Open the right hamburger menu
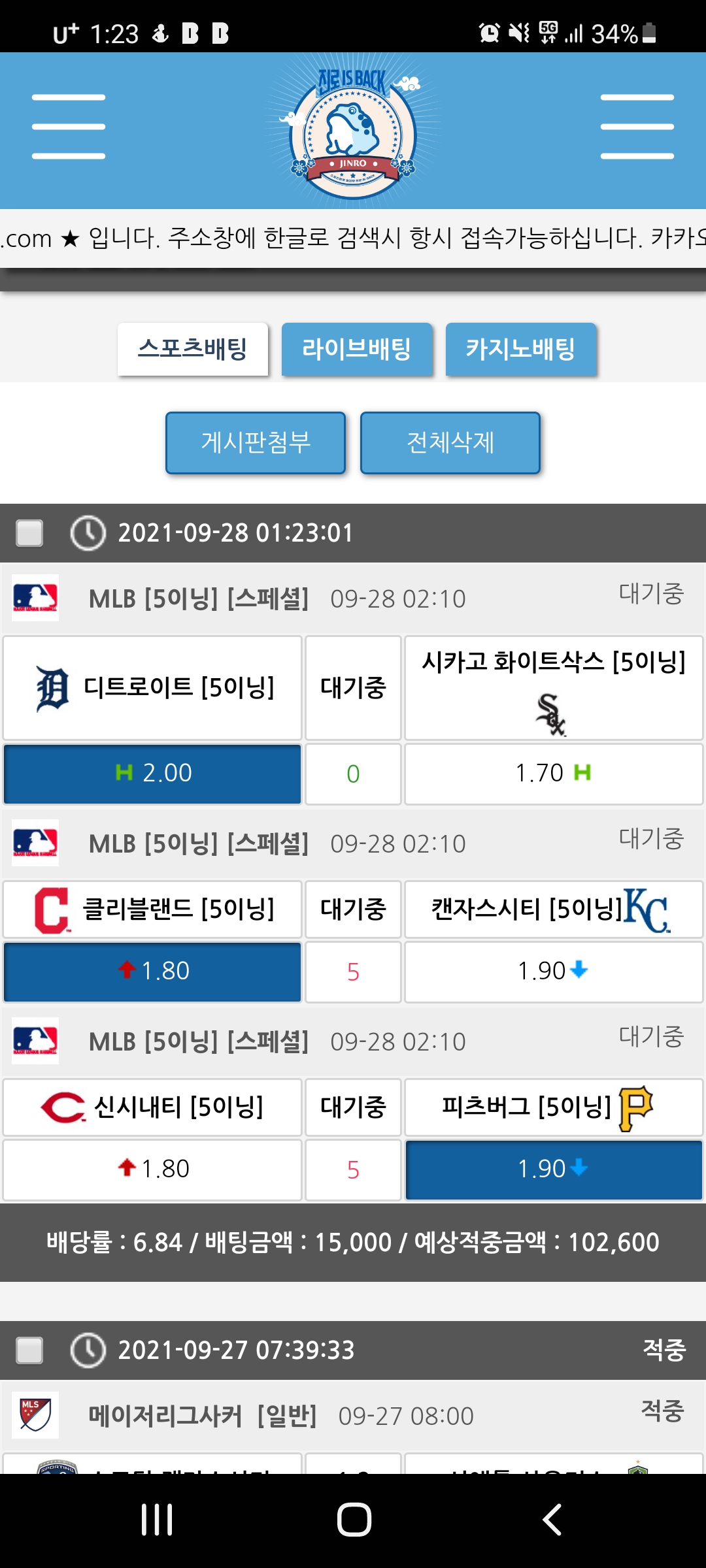The height and width of the screenshot is (1568, 706). click(x=637, y=127)
